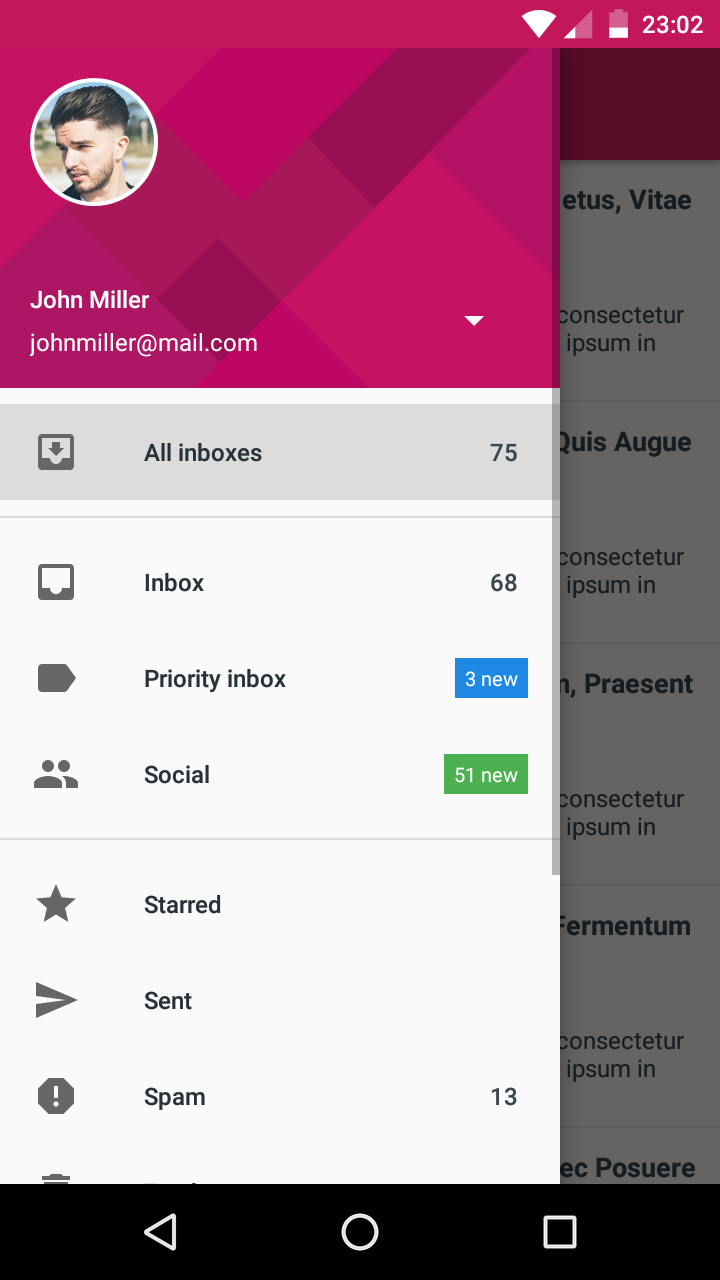Open All inboxes
Screen dimensions: 720x1280
tap(280, 452)
